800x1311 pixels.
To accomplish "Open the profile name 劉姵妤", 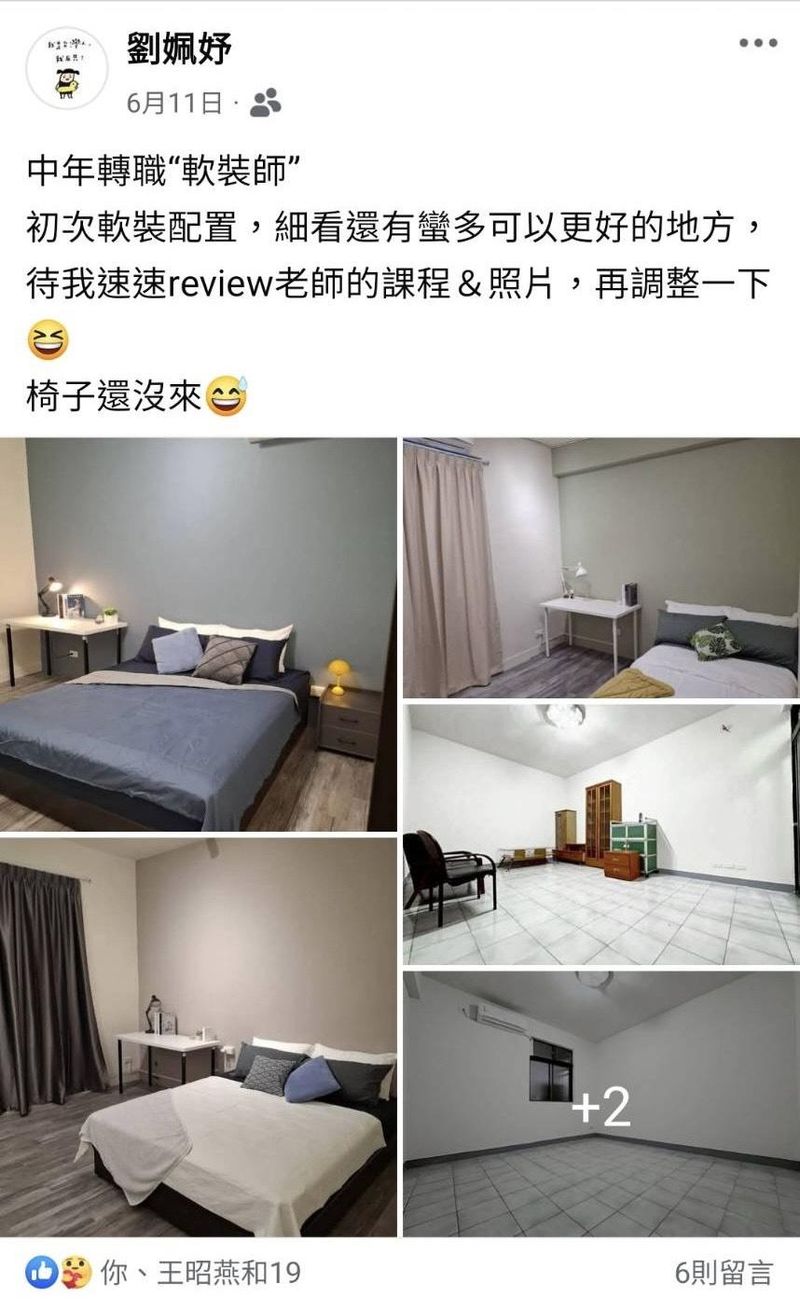I will pos(180,48).
